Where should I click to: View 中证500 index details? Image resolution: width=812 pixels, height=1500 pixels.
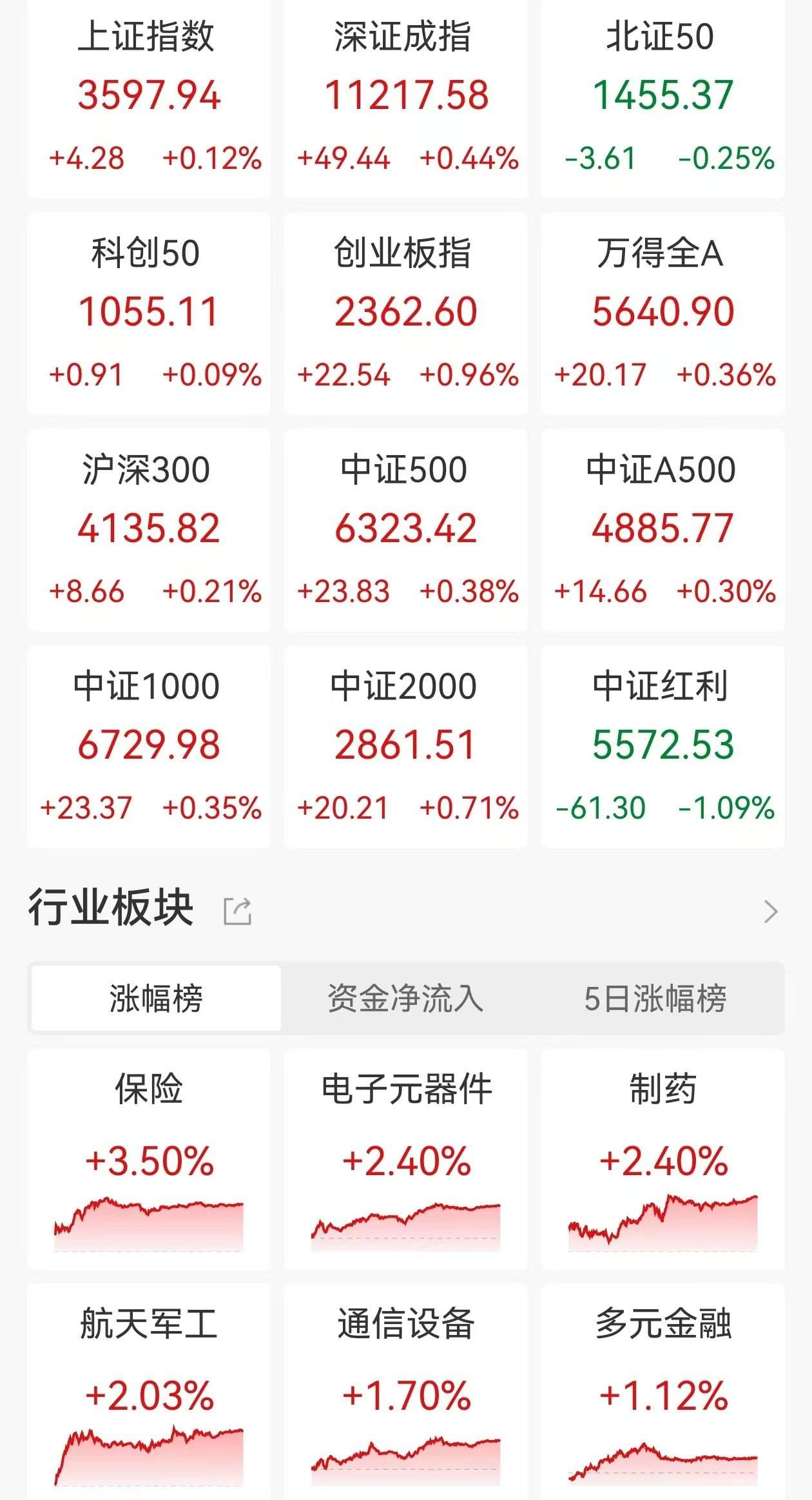(x=406, y=530)
